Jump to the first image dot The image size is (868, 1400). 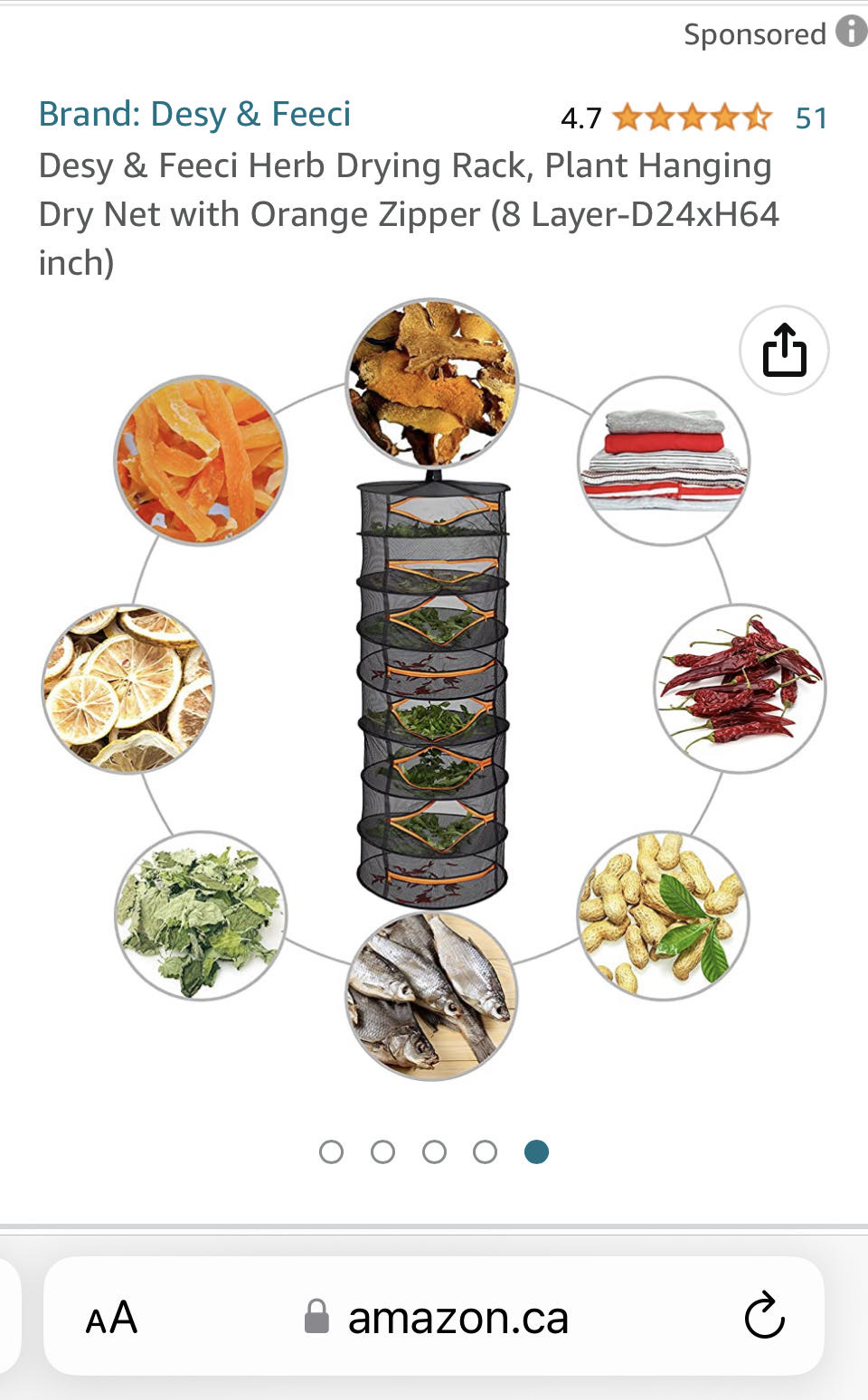pyautogui.click(x=332, y=1151)
